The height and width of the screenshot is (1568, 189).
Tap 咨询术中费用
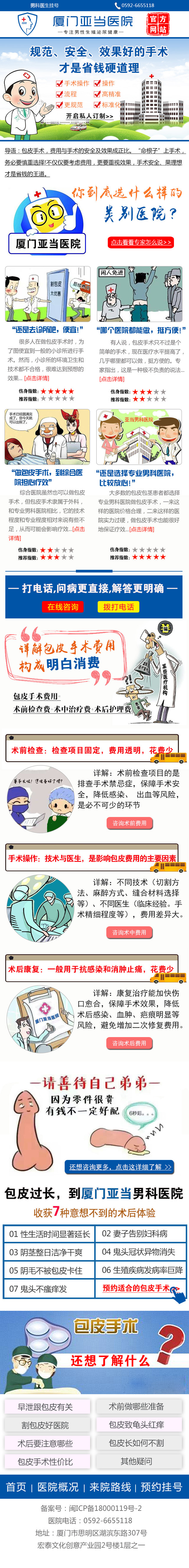point(129,932)
